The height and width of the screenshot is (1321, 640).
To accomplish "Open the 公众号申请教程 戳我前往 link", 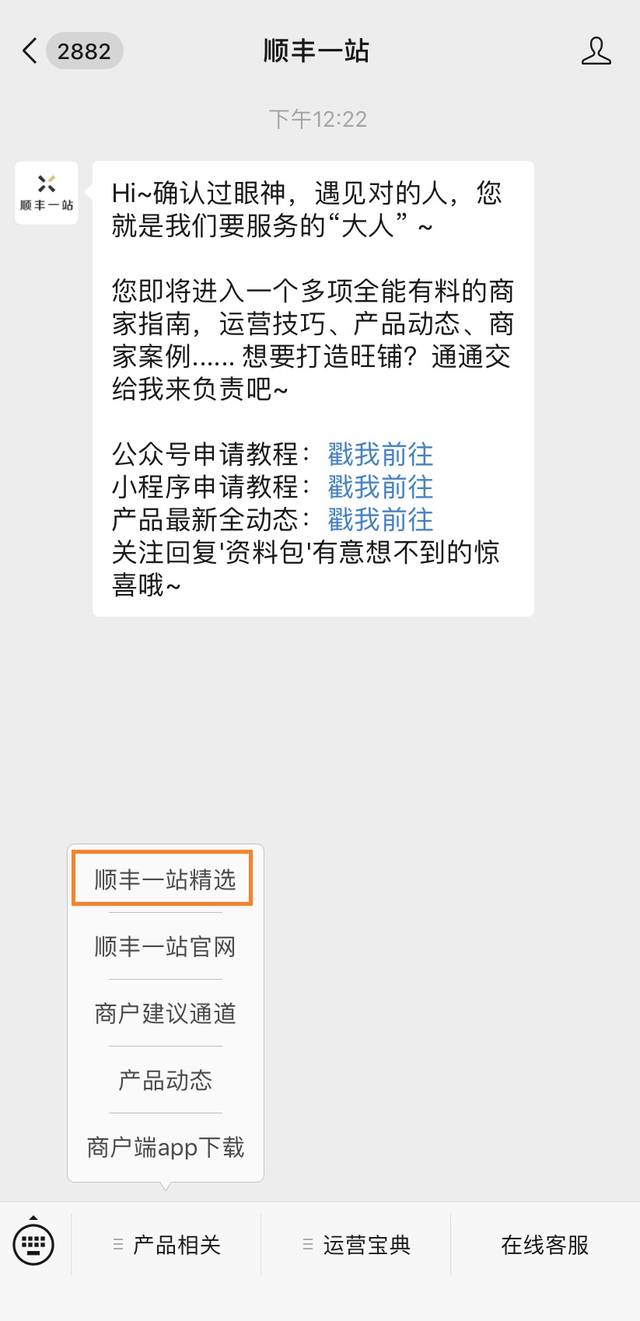I will coord(380,454).
